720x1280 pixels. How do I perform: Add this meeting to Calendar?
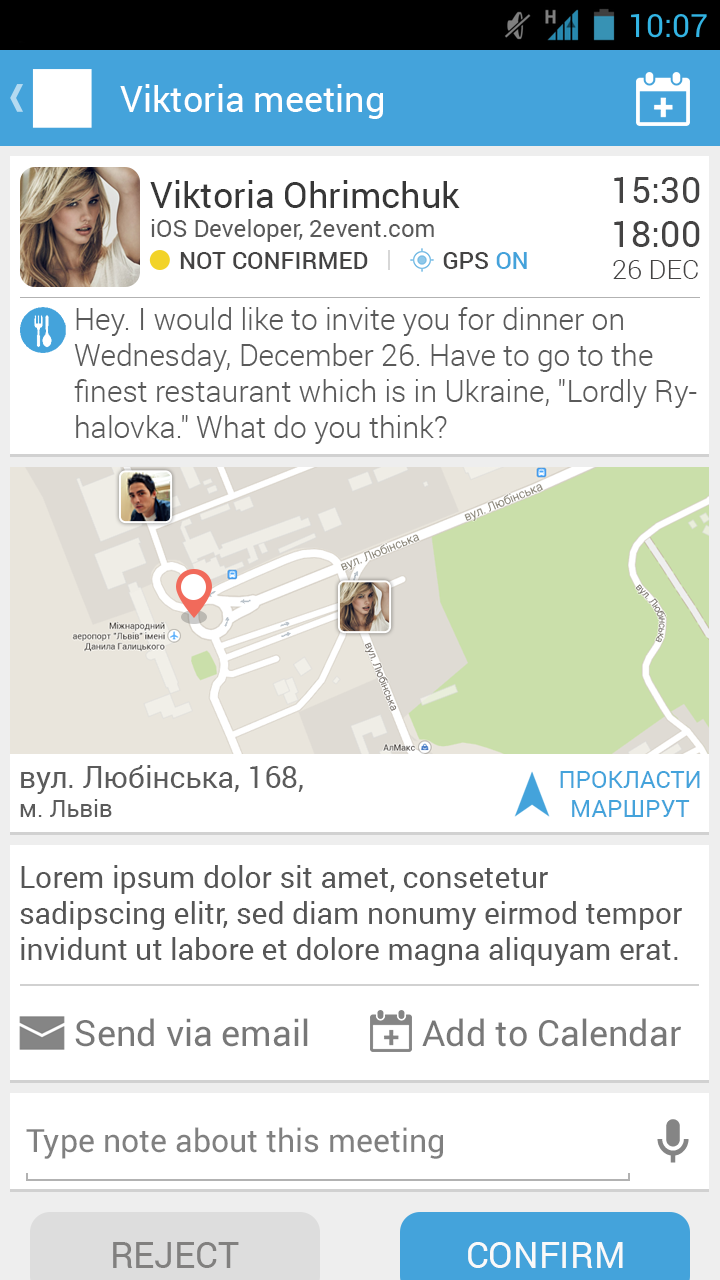525,1033
